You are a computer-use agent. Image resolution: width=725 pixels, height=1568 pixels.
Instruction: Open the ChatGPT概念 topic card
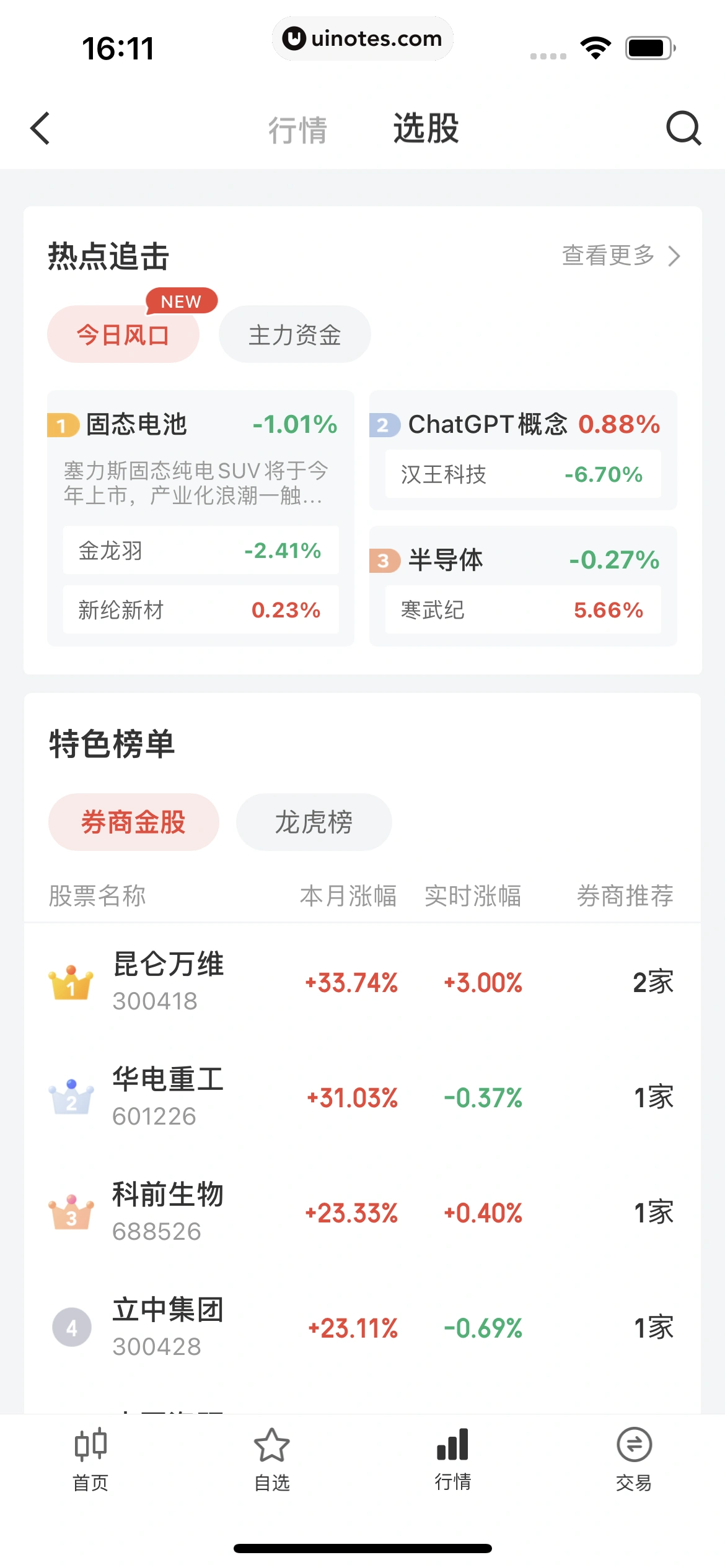point(487,425)
